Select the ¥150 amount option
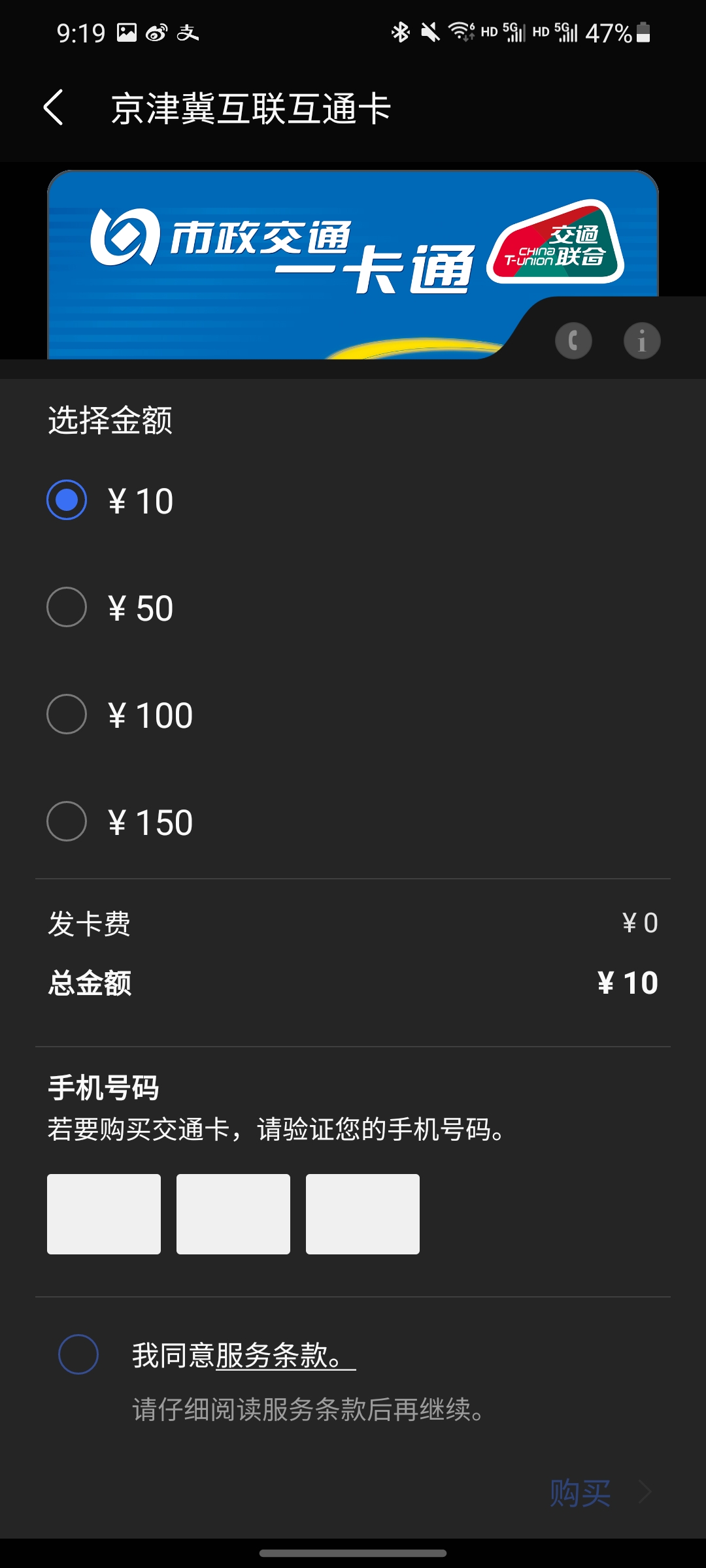Viewport: 706px width, 1568px height. 67,821
